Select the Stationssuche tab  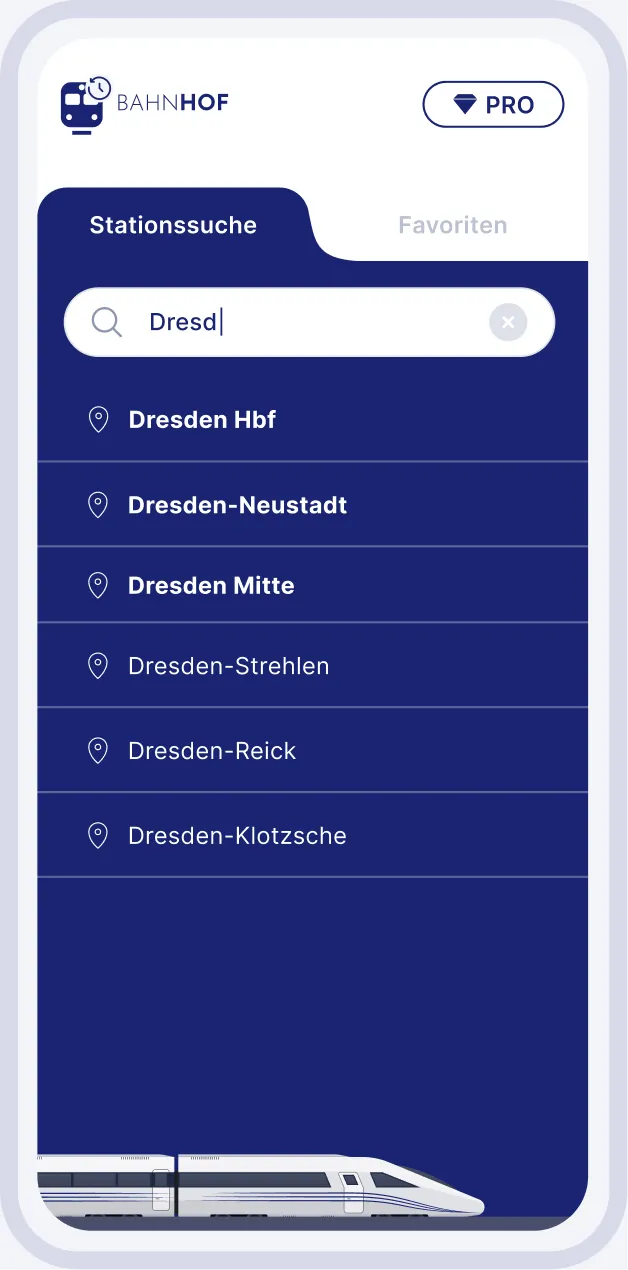point(173,225)
